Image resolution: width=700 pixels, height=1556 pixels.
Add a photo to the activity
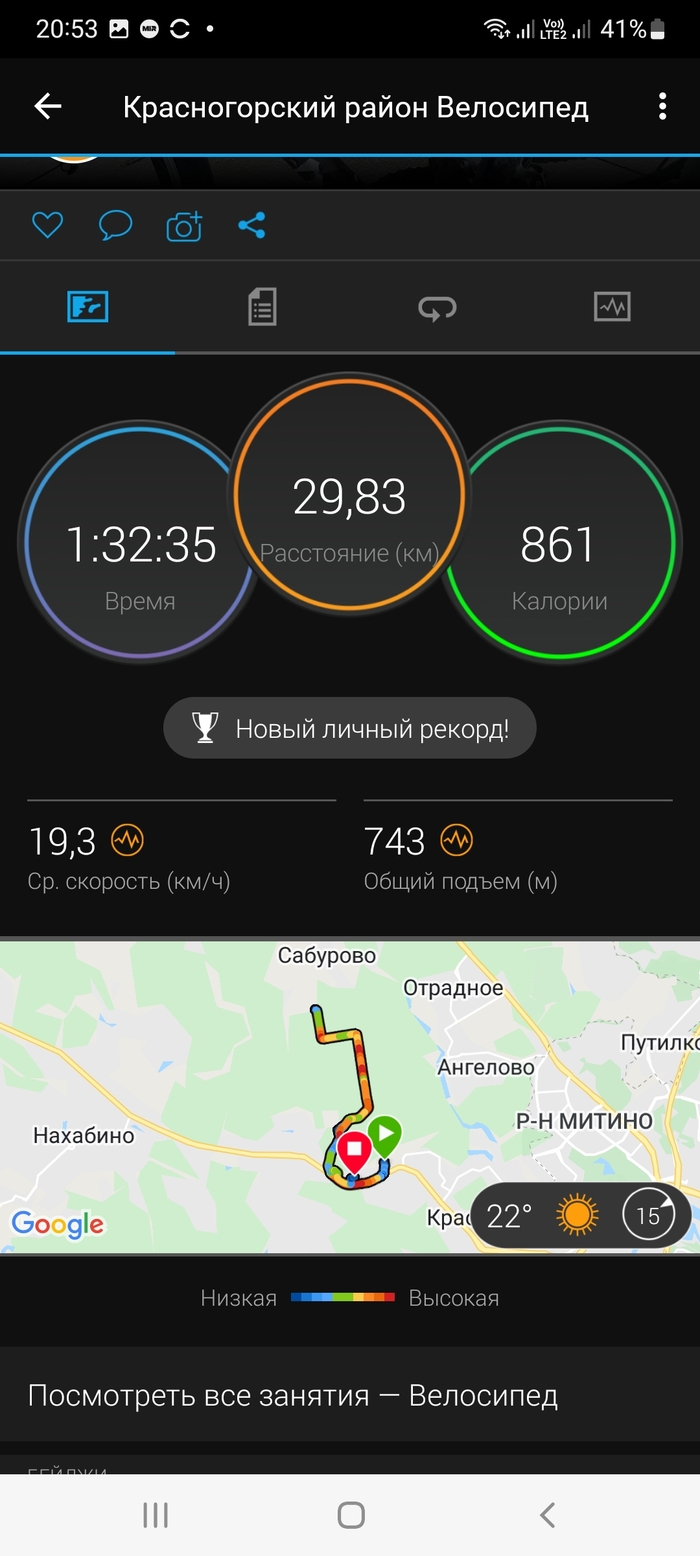184,226
